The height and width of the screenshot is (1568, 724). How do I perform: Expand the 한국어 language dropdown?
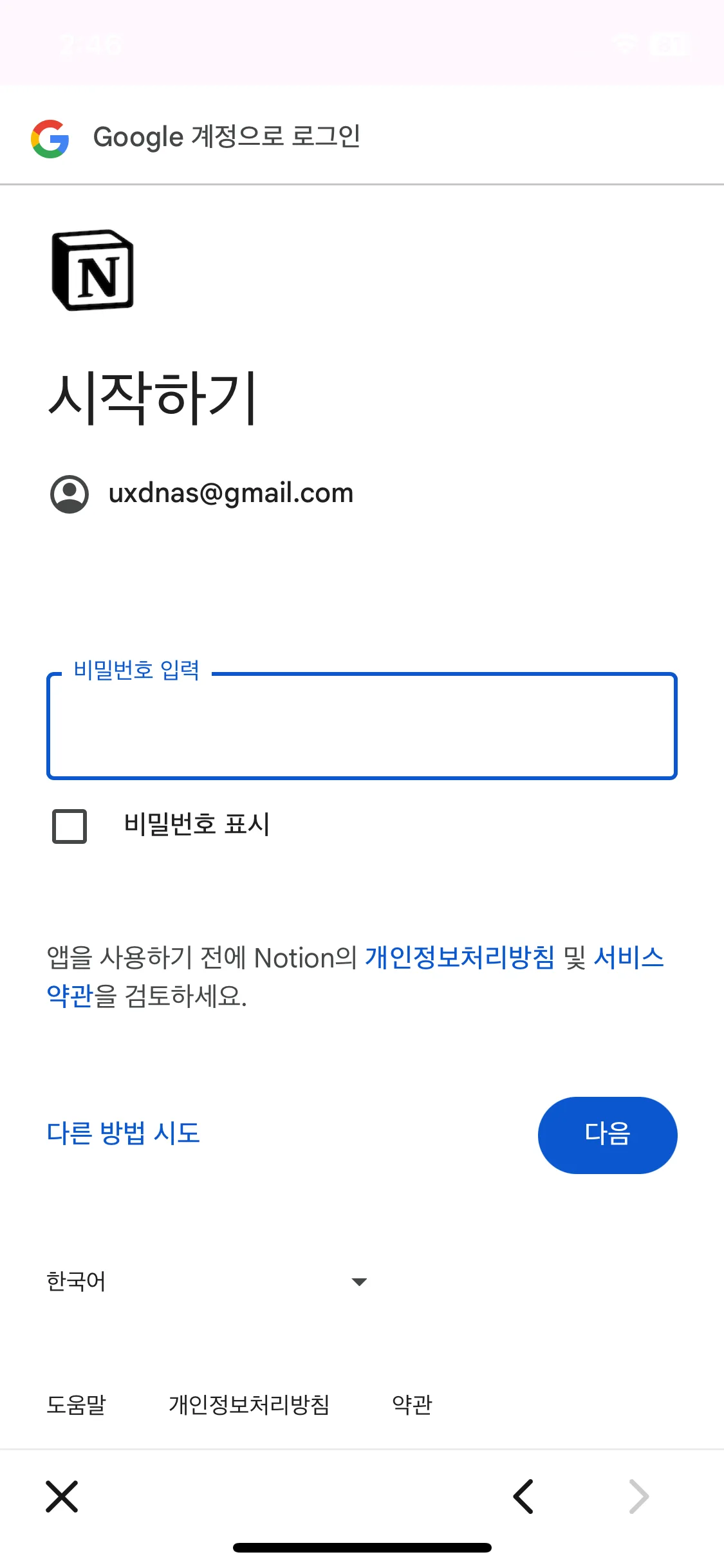[206, 1282]
